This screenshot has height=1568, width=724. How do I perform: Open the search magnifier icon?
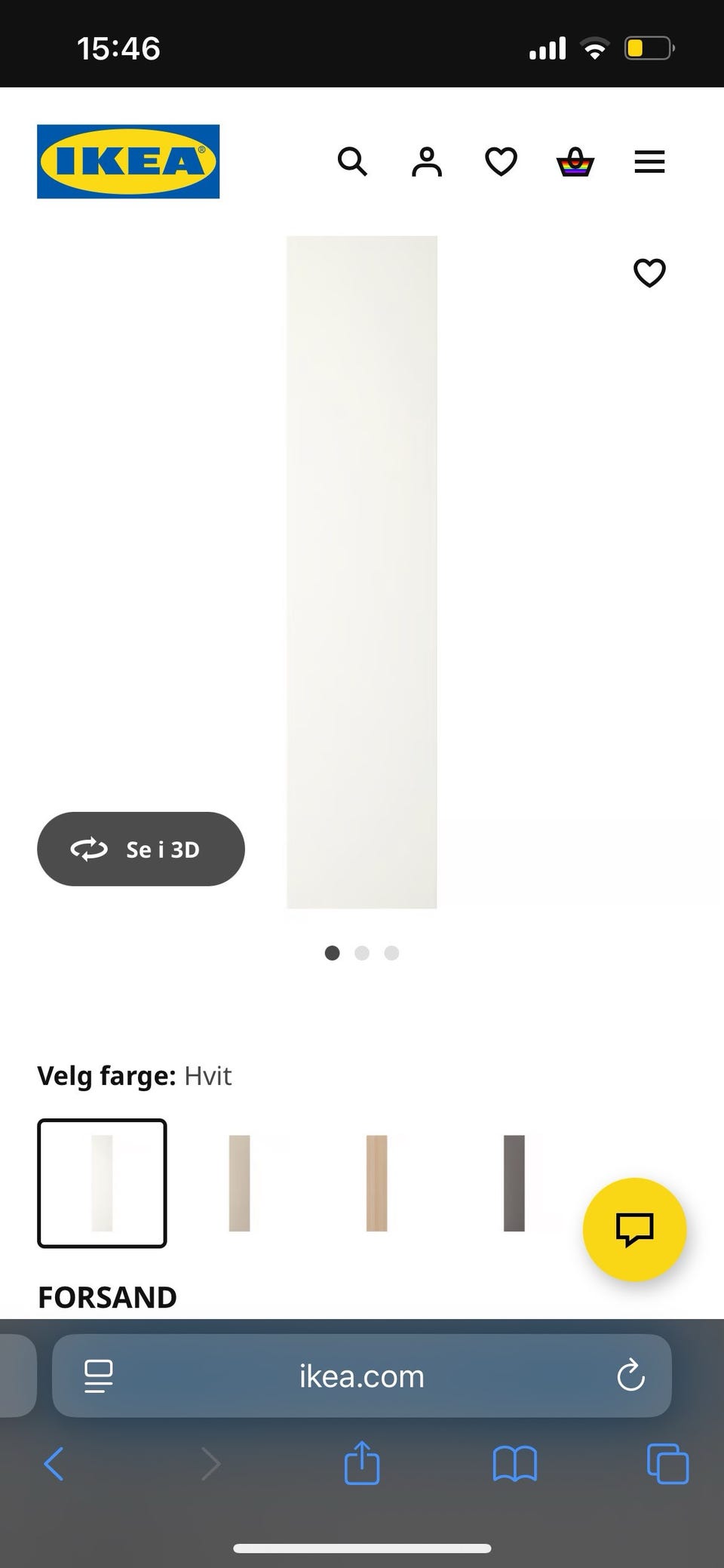point(352,161)
